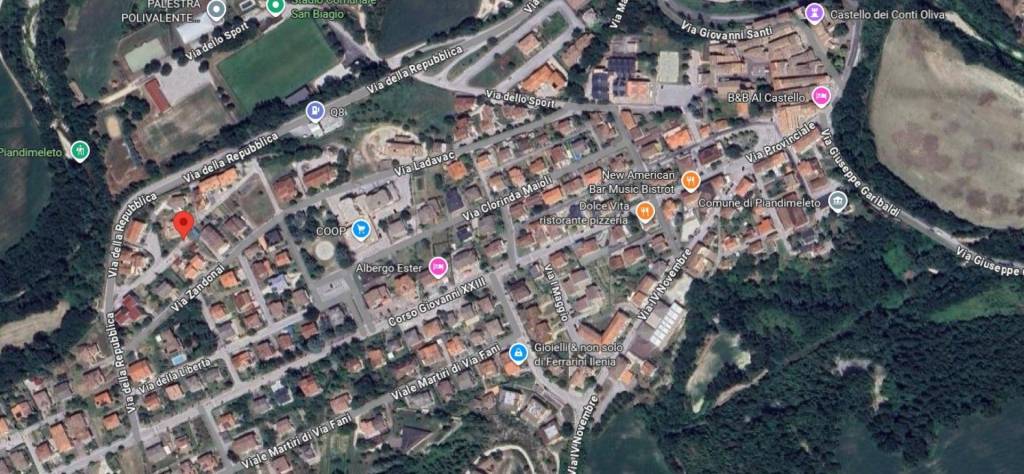Tap the red dropped location pin

pos(181,225)
